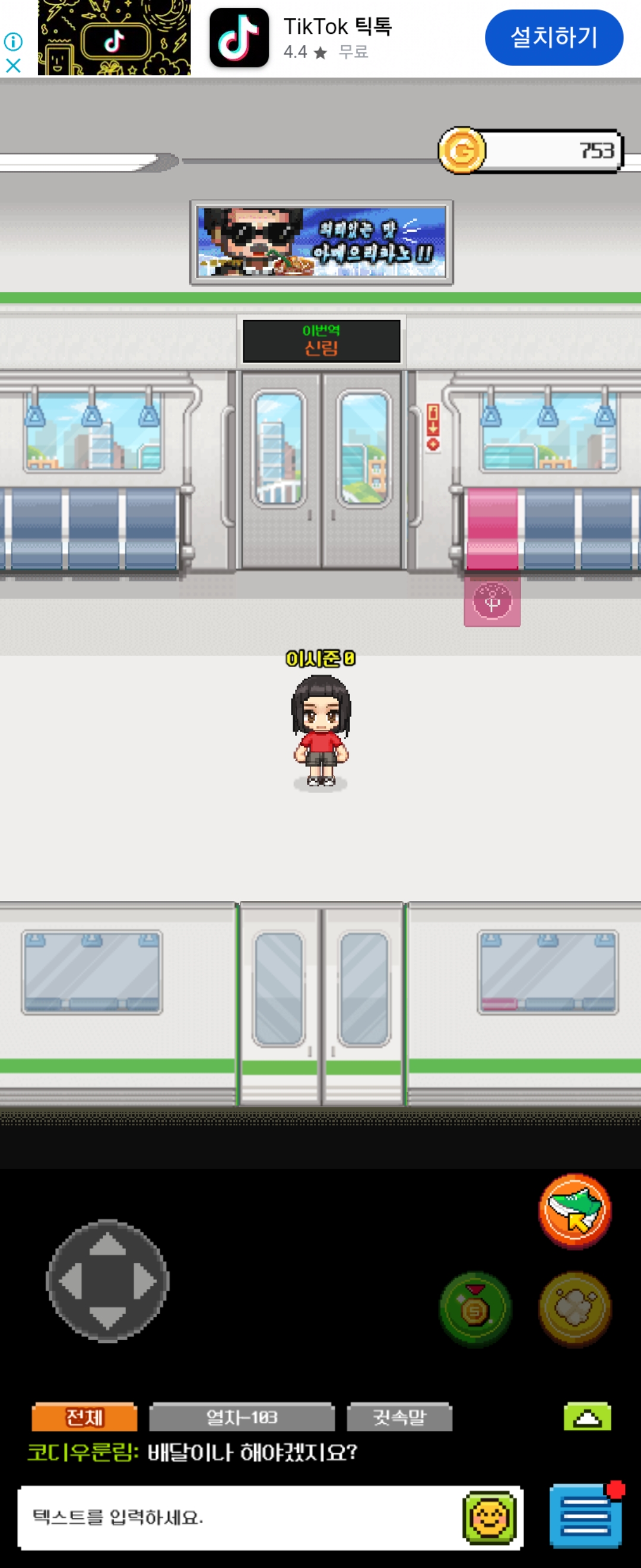Switch to the 전체 chat tab
The image size is (641, 1568).
[x=84, y=1418]
